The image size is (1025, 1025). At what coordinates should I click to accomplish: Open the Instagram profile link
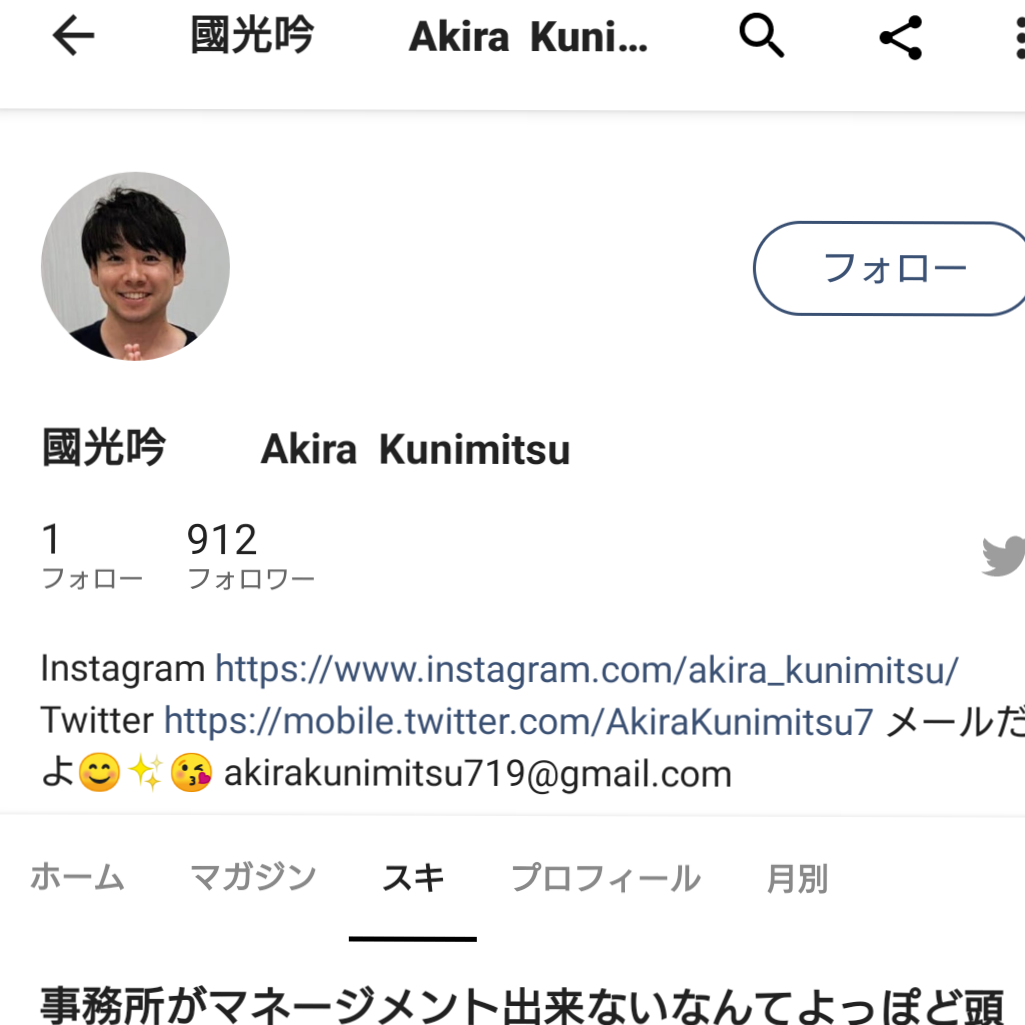coord(587,668)
